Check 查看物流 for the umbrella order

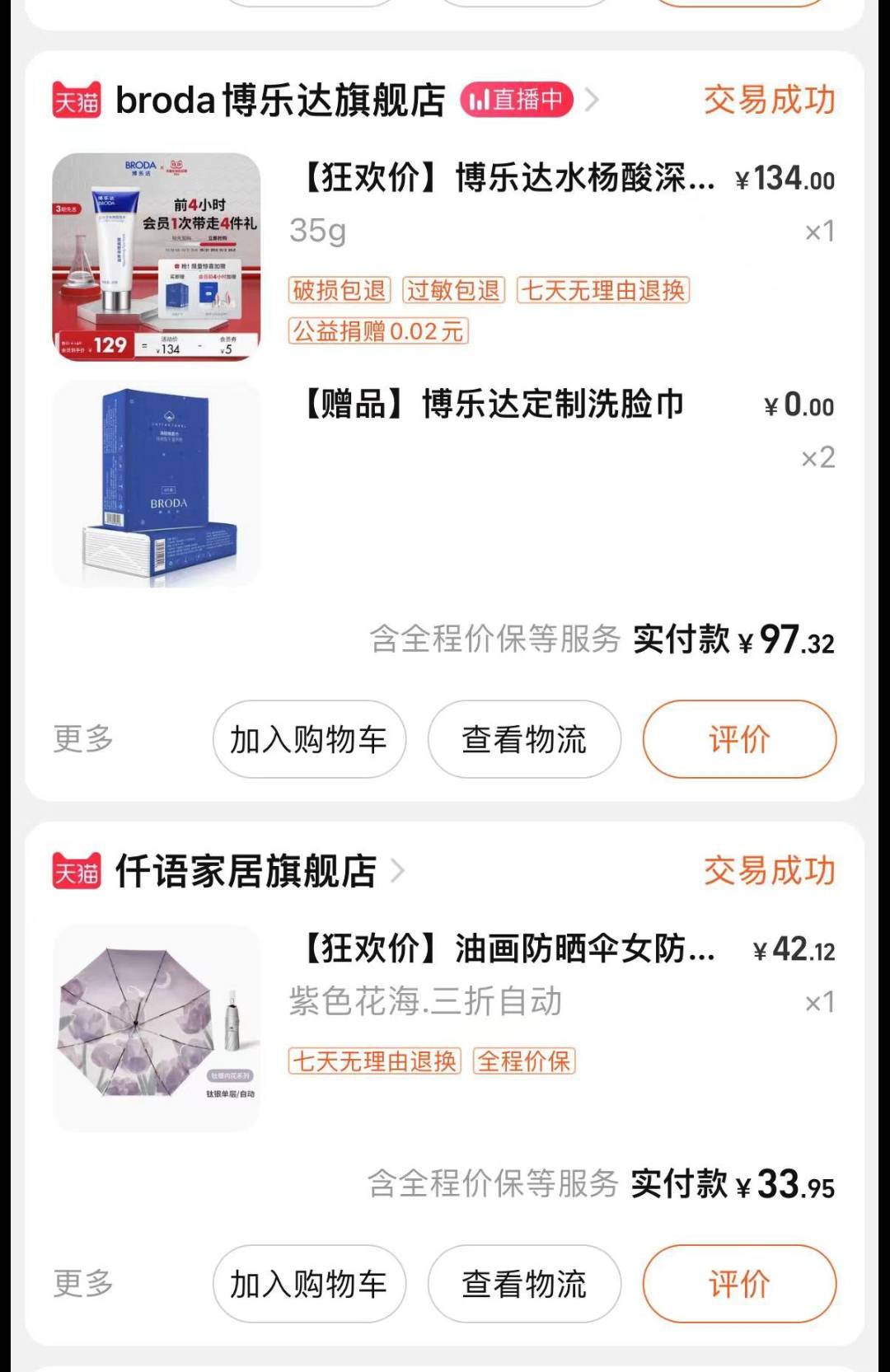pyautogui.click(x=524, y=1284)
